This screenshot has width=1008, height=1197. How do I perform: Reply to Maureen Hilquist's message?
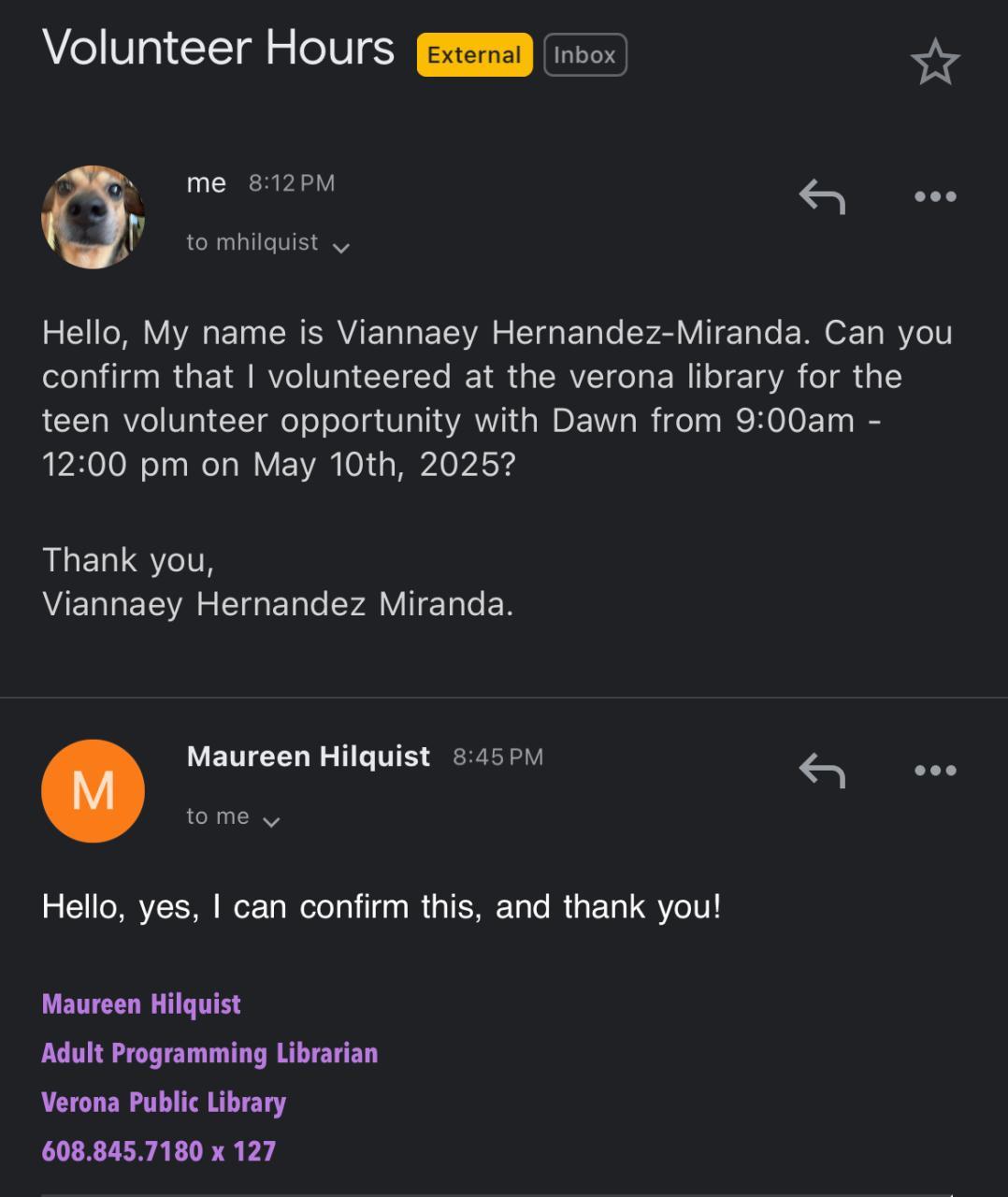pos(822,771)
